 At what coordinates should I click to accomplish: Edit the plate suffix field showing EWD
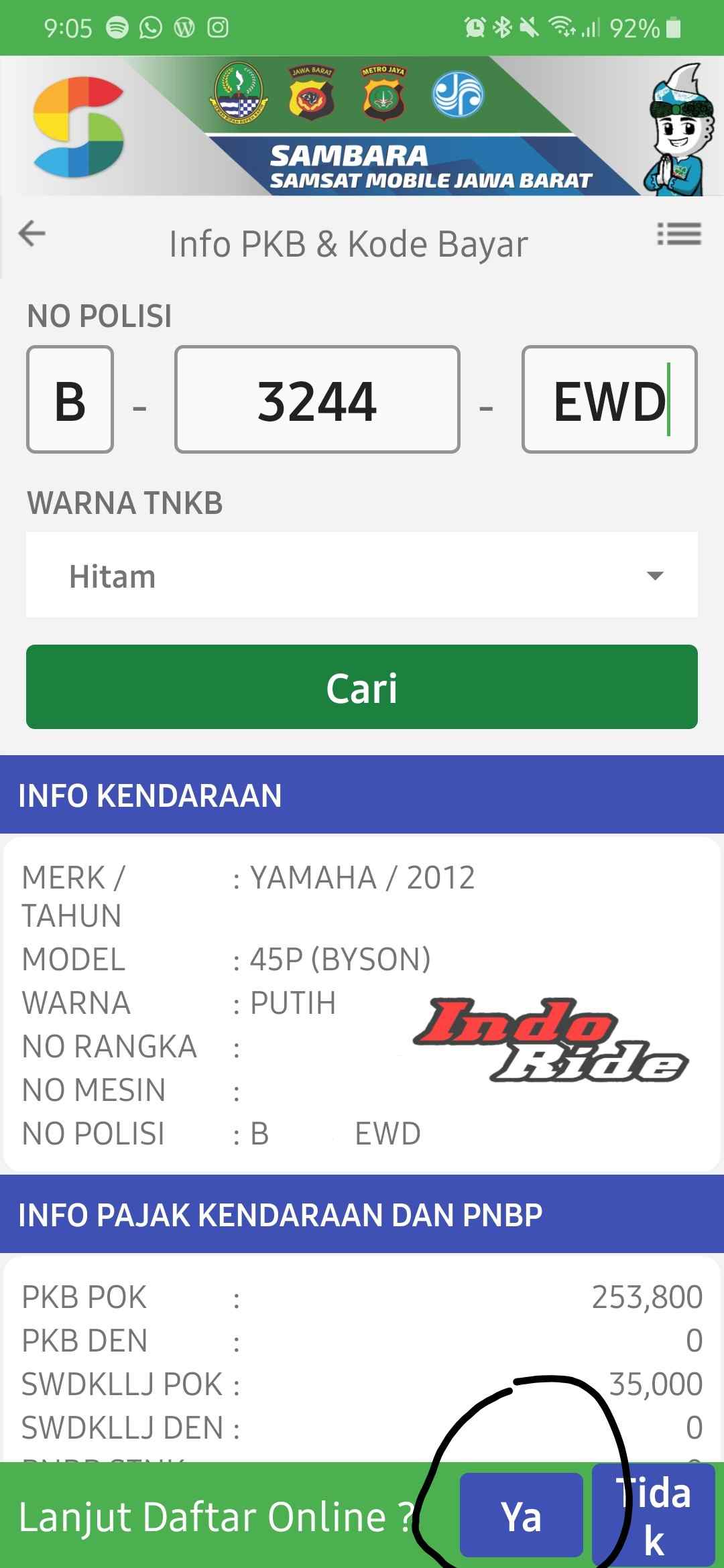tap(609, 400)
